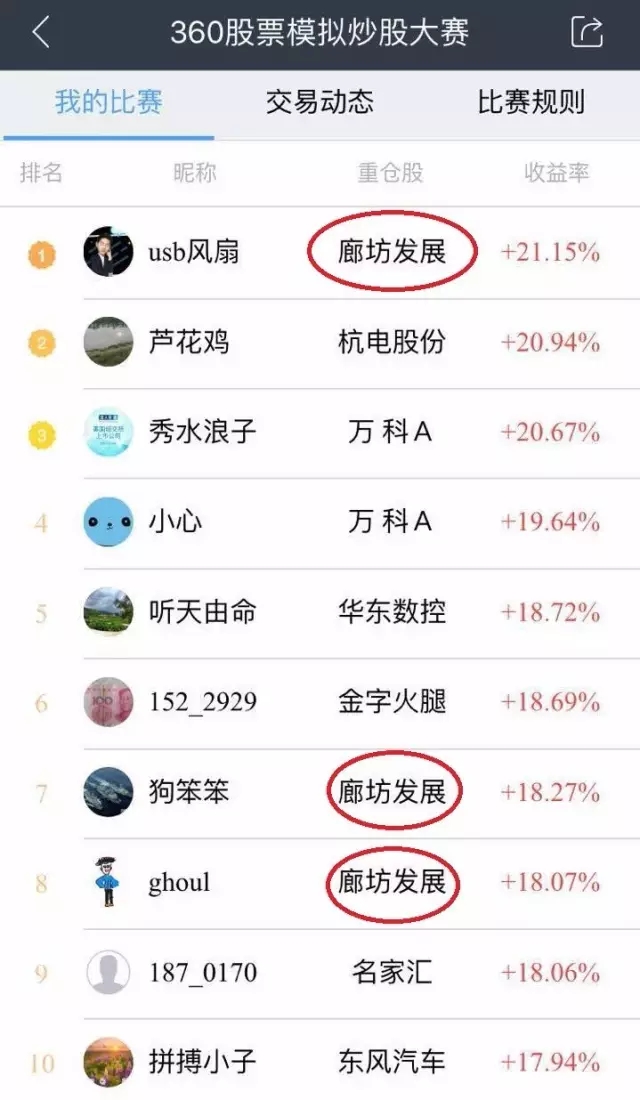Share the competition via the share icon
Image resolution: width=640 pixels, height=1100 pixels.
tap(587, 32)
